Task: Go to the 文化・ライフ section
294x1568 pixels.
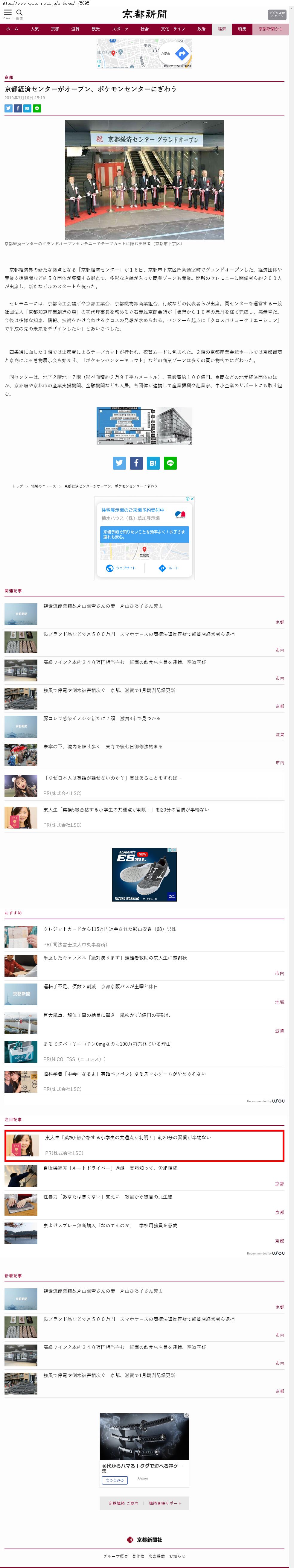Action: pos(173,29)
